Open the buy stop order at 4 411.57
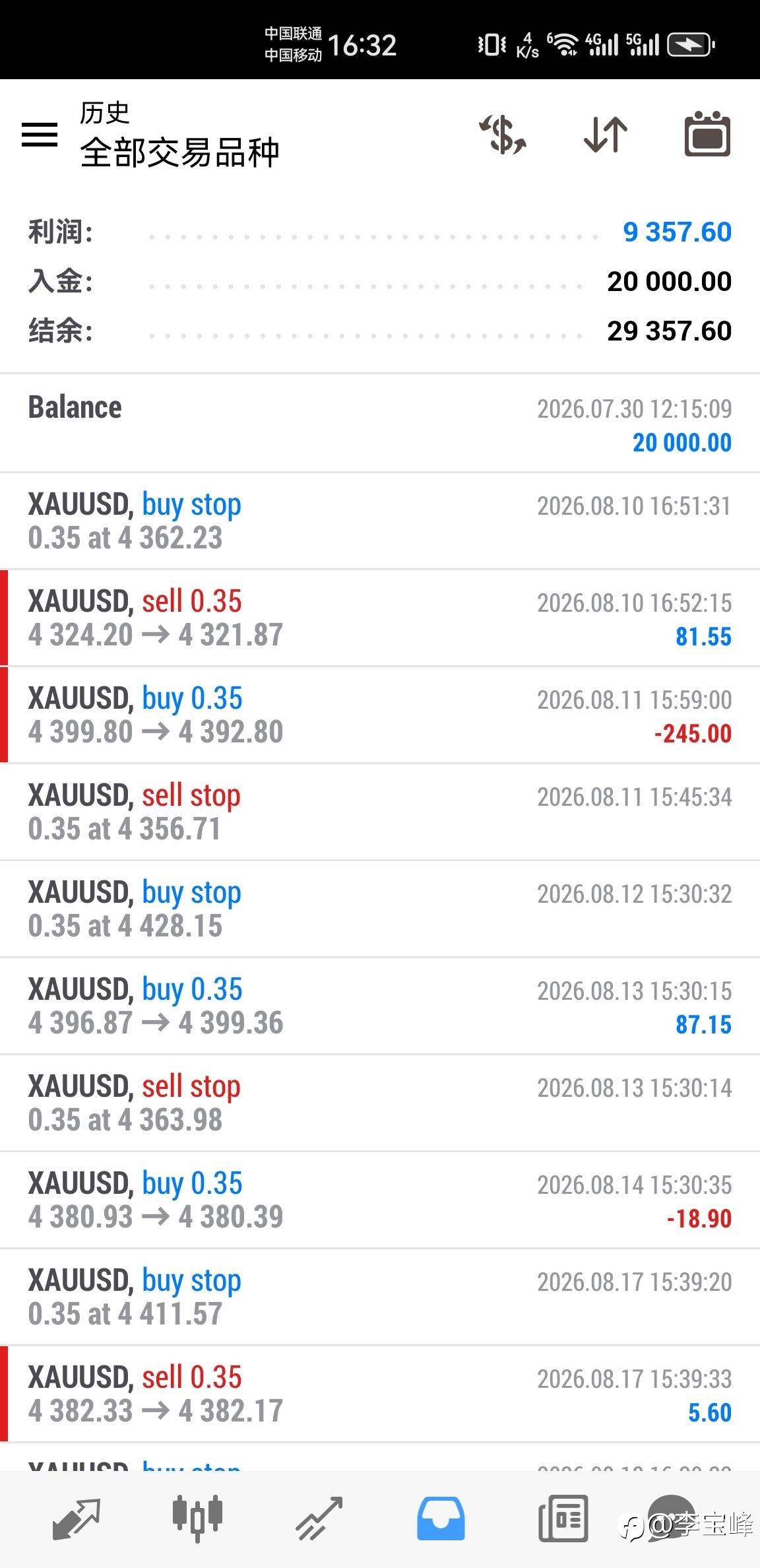The height and width of the screenshot is (1568, 760). (x=380, y=1297)
